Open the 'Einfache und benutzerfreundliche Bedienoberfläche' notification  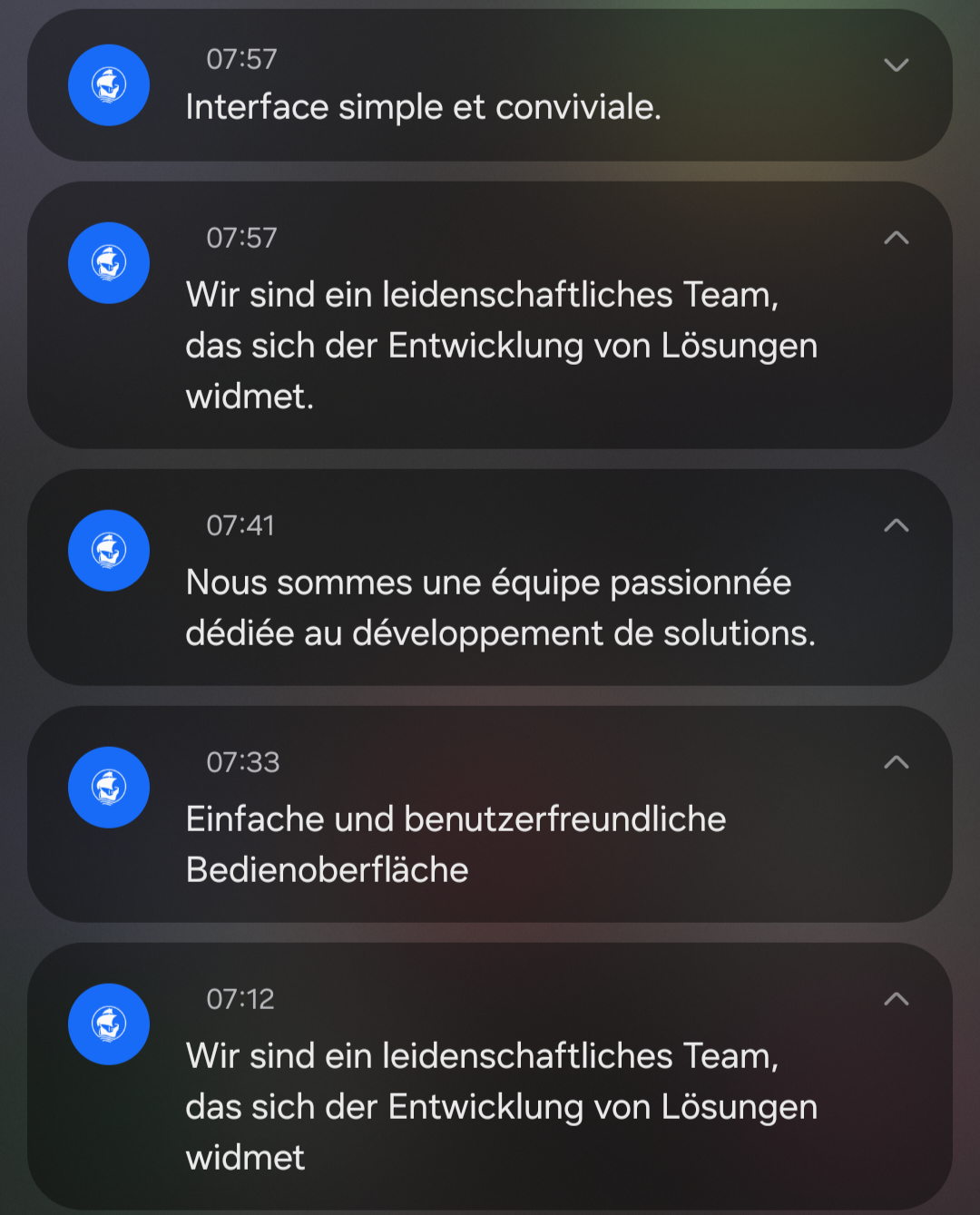coord(456,844)
